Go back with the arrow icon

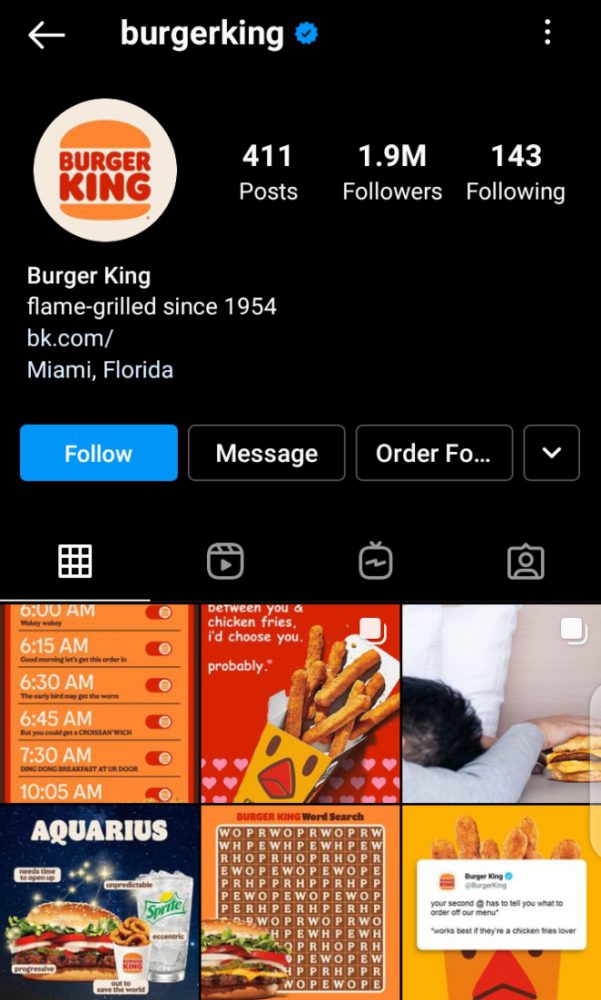coord(46,35)
